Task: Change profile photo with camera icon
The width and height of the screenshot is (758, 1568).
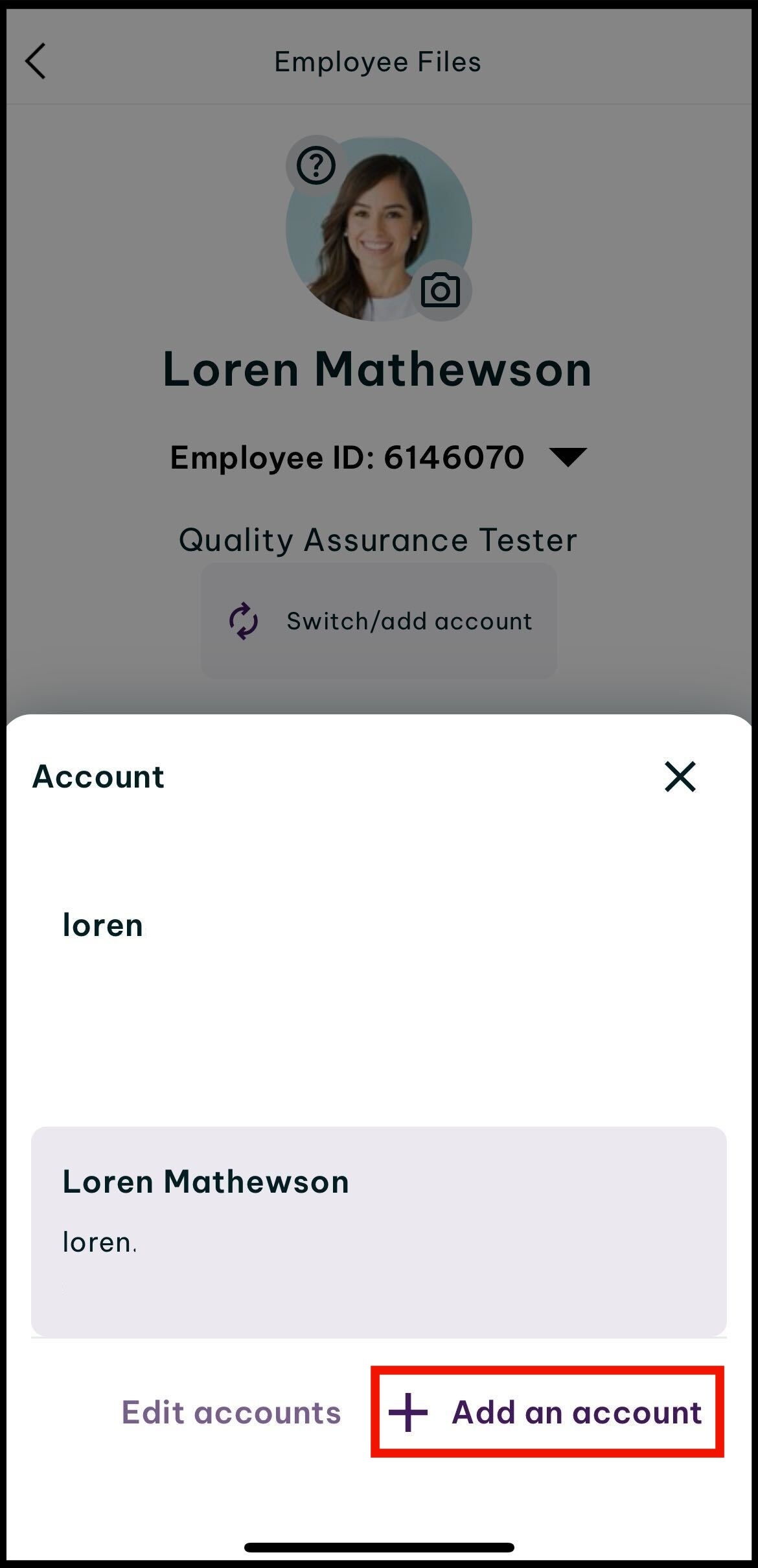Action: click(441, 290)
